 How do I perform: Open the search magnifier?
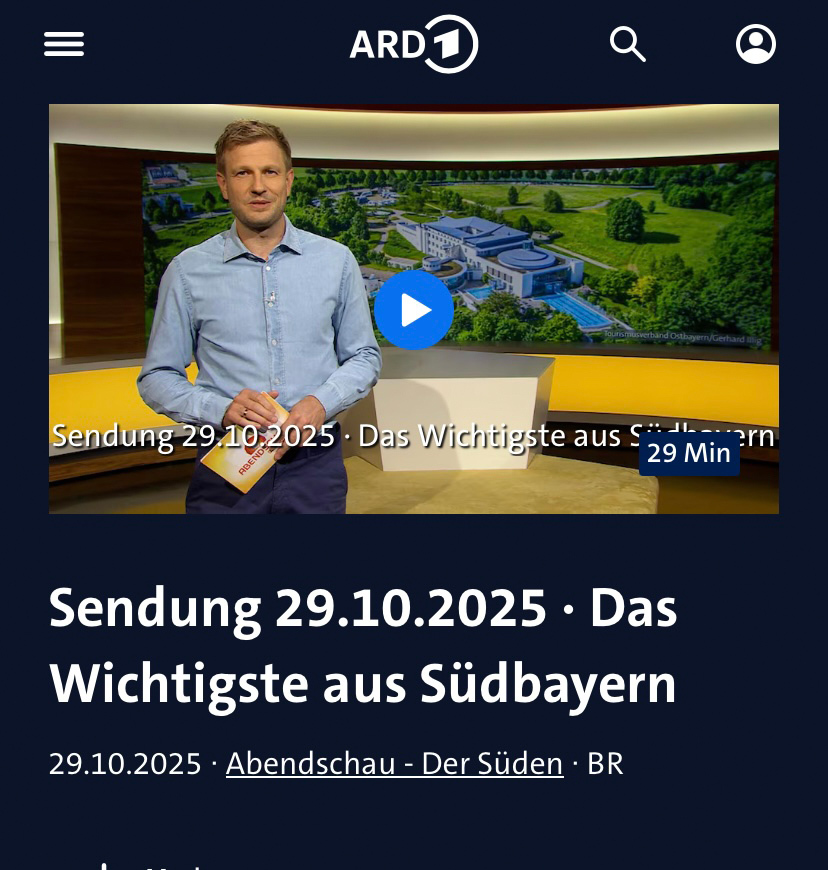(x=628, y=44)
